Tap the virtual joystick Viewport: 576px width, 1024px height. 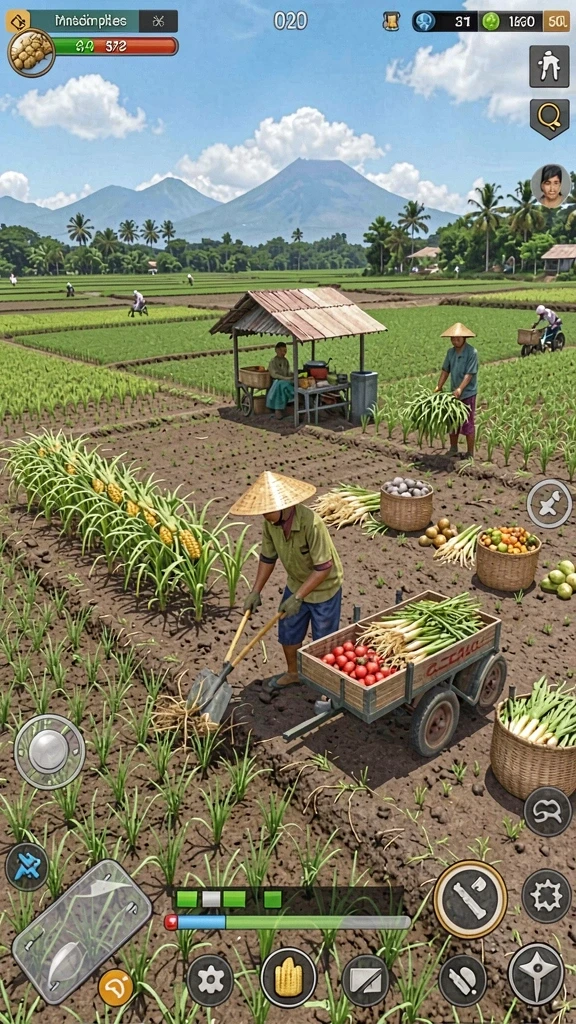click(50, 751)
